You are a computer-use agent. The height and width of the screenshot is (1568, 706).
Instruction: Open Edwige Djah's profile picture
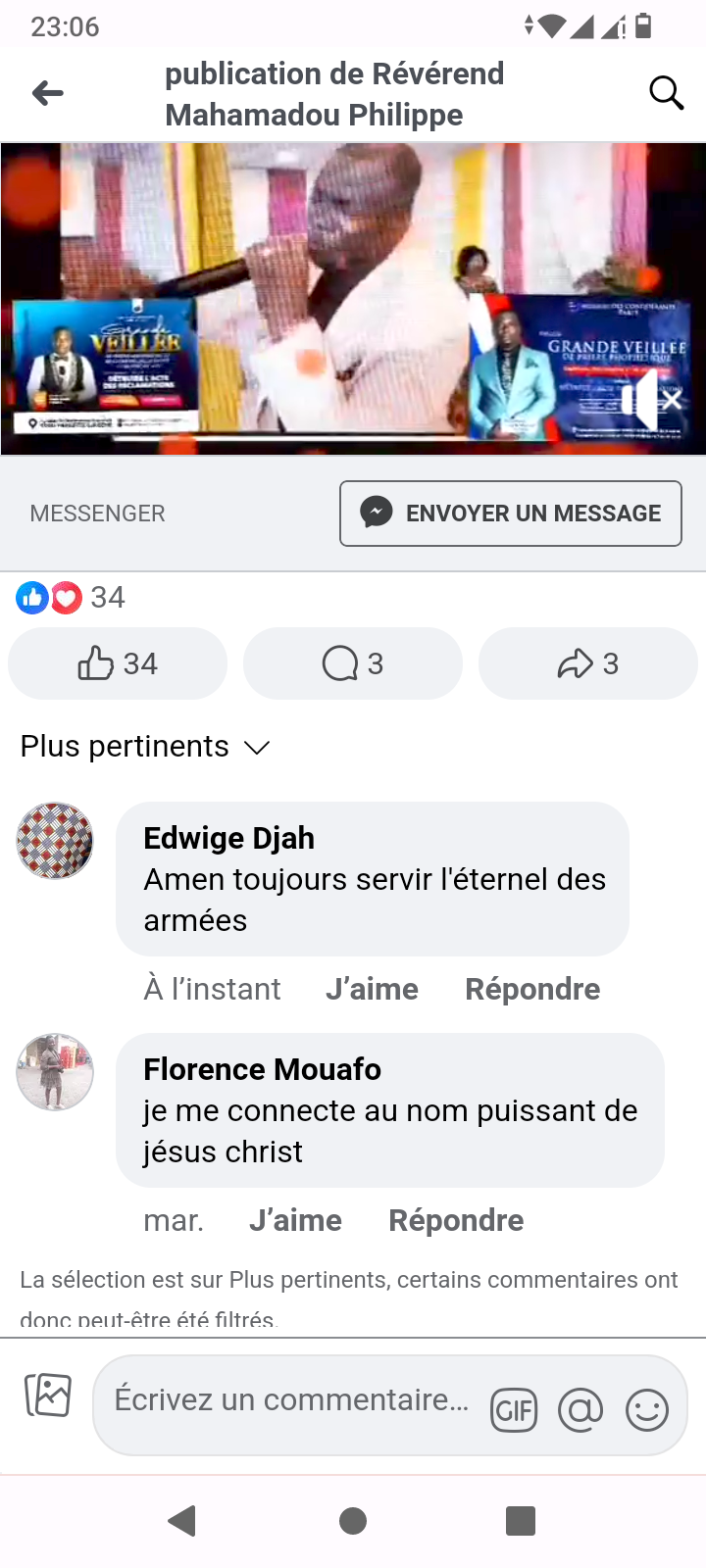point(55,841)
